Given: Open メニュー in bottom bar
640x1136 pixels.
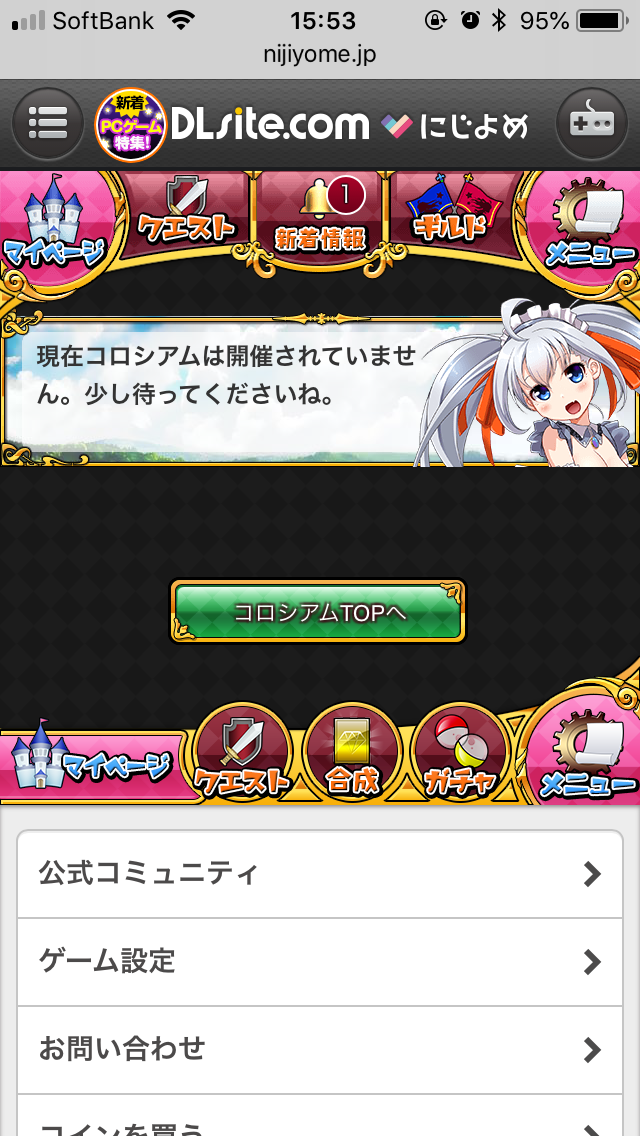Looking at the screenshot, I should coord(585,755).
